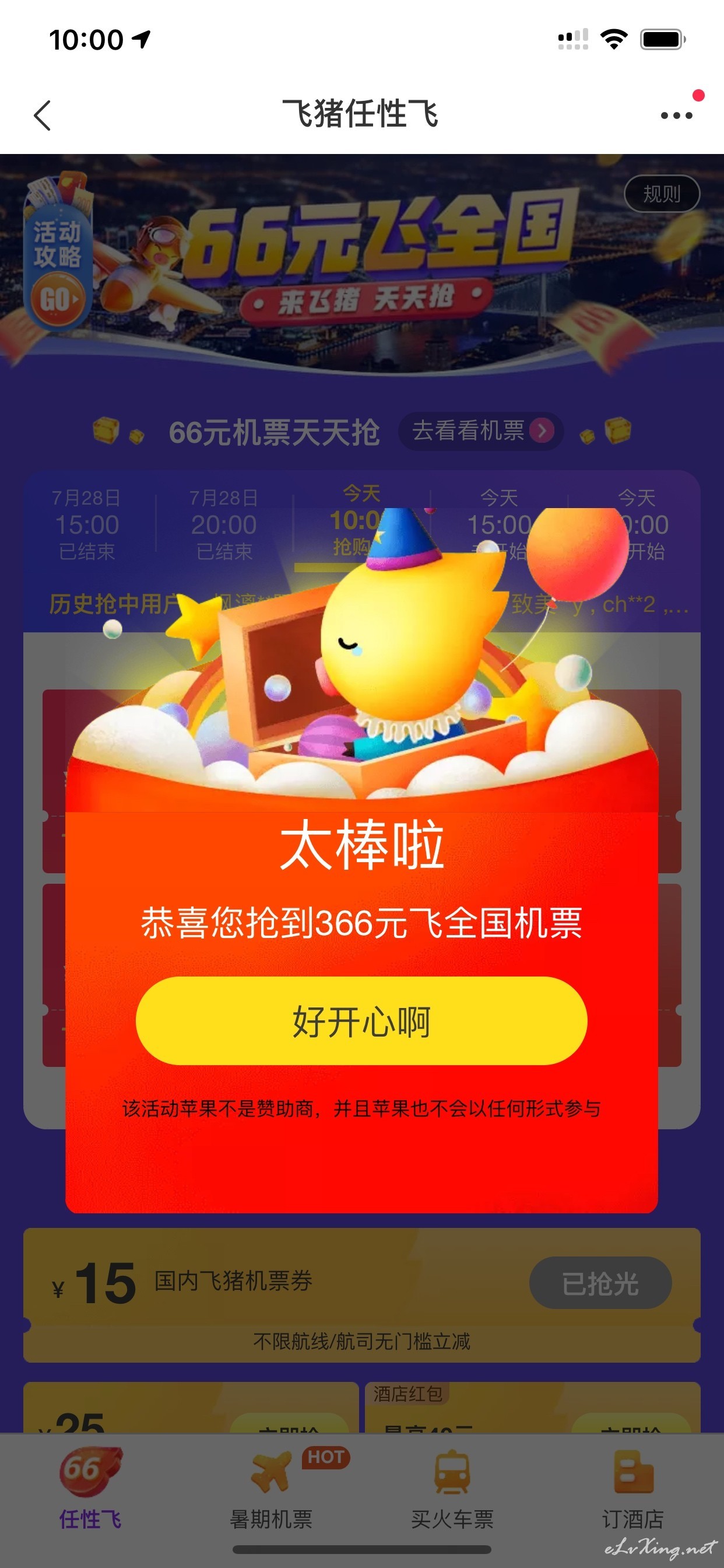Open the 活动攻略 GO guide
The height and width of the screenshot is (1568, 724).
[x=58, y=256]
